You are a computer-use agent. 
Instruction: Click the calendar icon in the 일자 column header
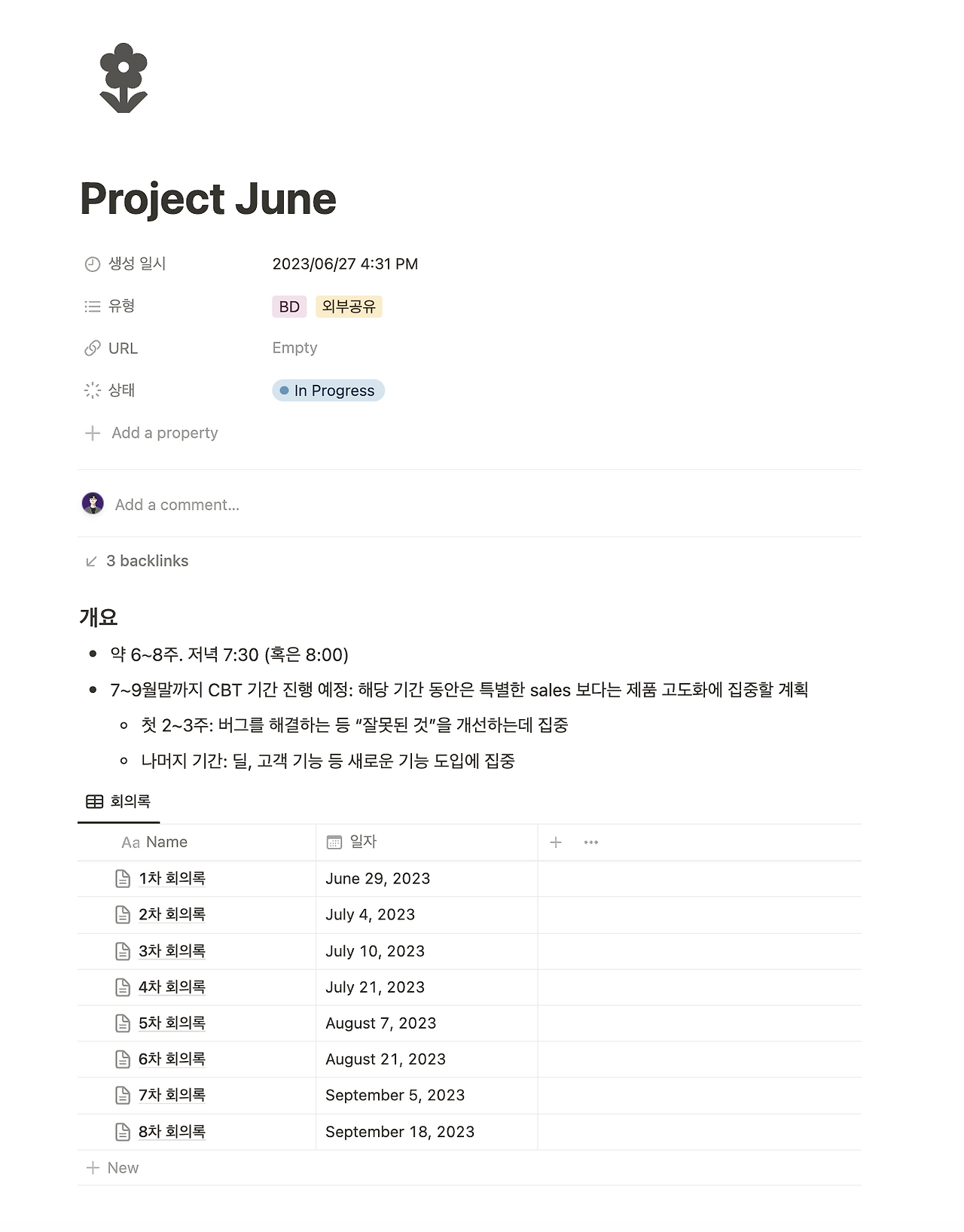(x=334, y=842)
